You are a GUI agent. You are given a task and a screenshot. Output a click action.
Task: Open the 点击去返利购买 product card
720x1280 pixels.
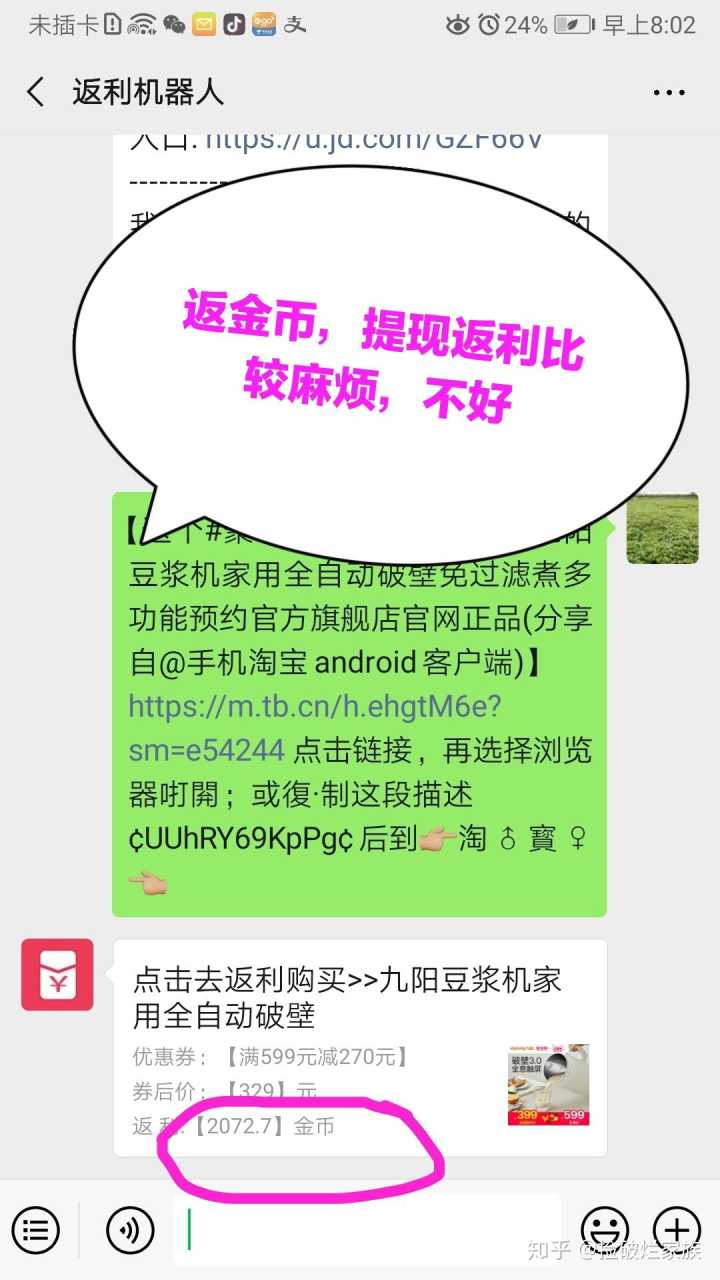point(359,1047)
